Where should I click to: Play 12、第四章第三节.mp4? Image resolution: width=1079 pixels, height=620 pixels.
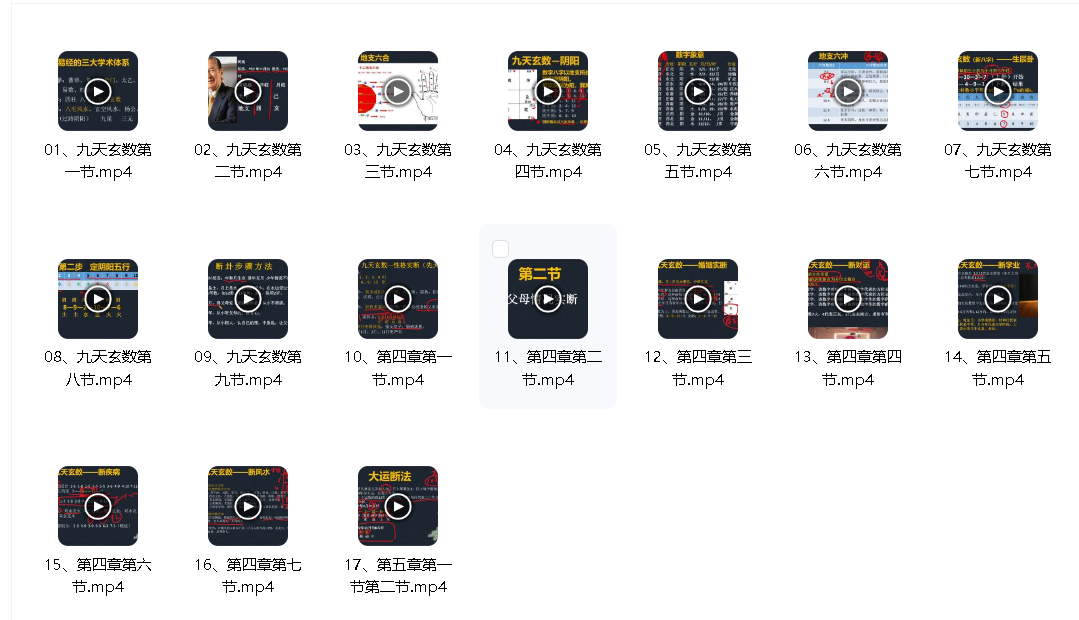[698, 298]
